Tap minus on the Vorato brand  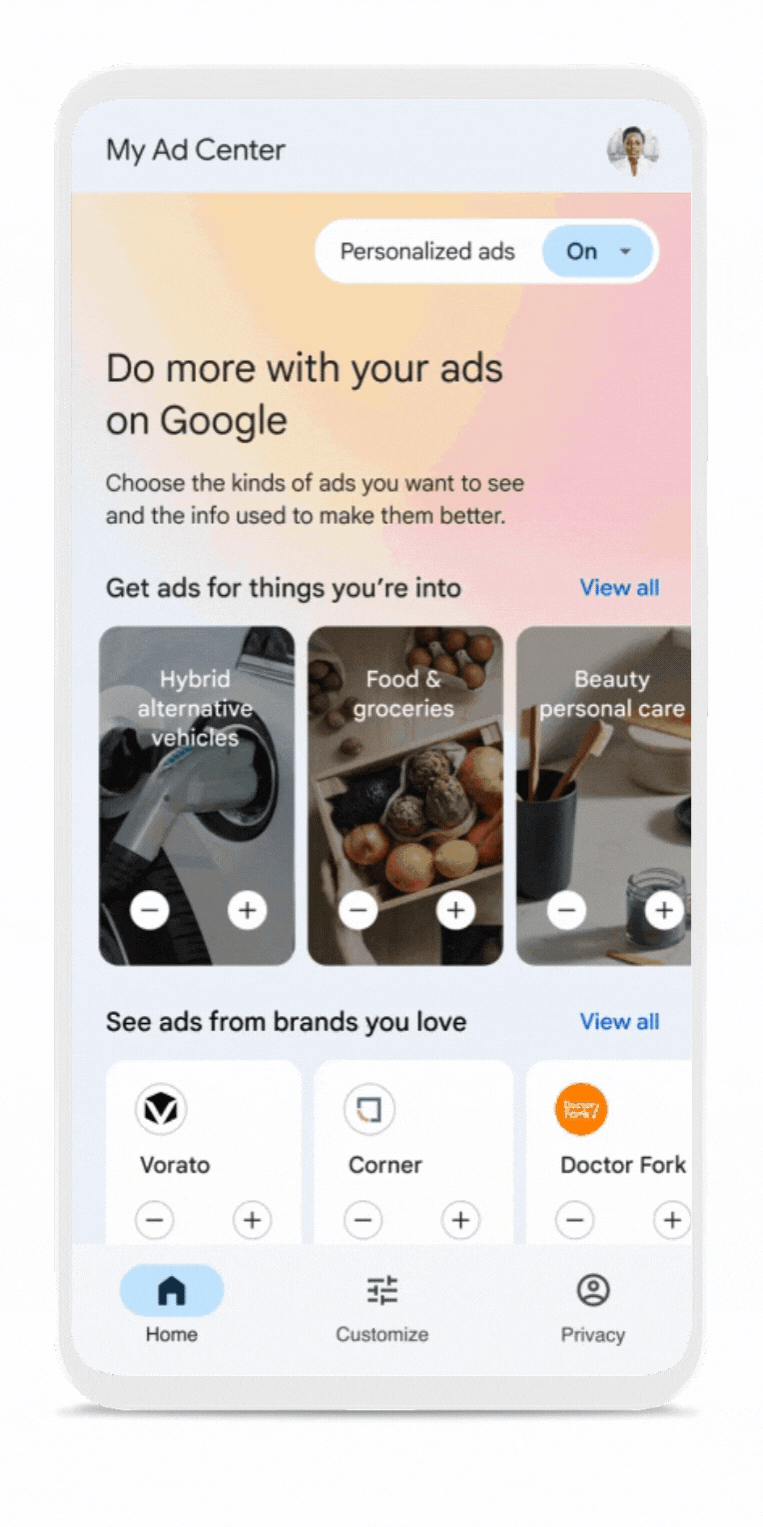coord(154,1220)
